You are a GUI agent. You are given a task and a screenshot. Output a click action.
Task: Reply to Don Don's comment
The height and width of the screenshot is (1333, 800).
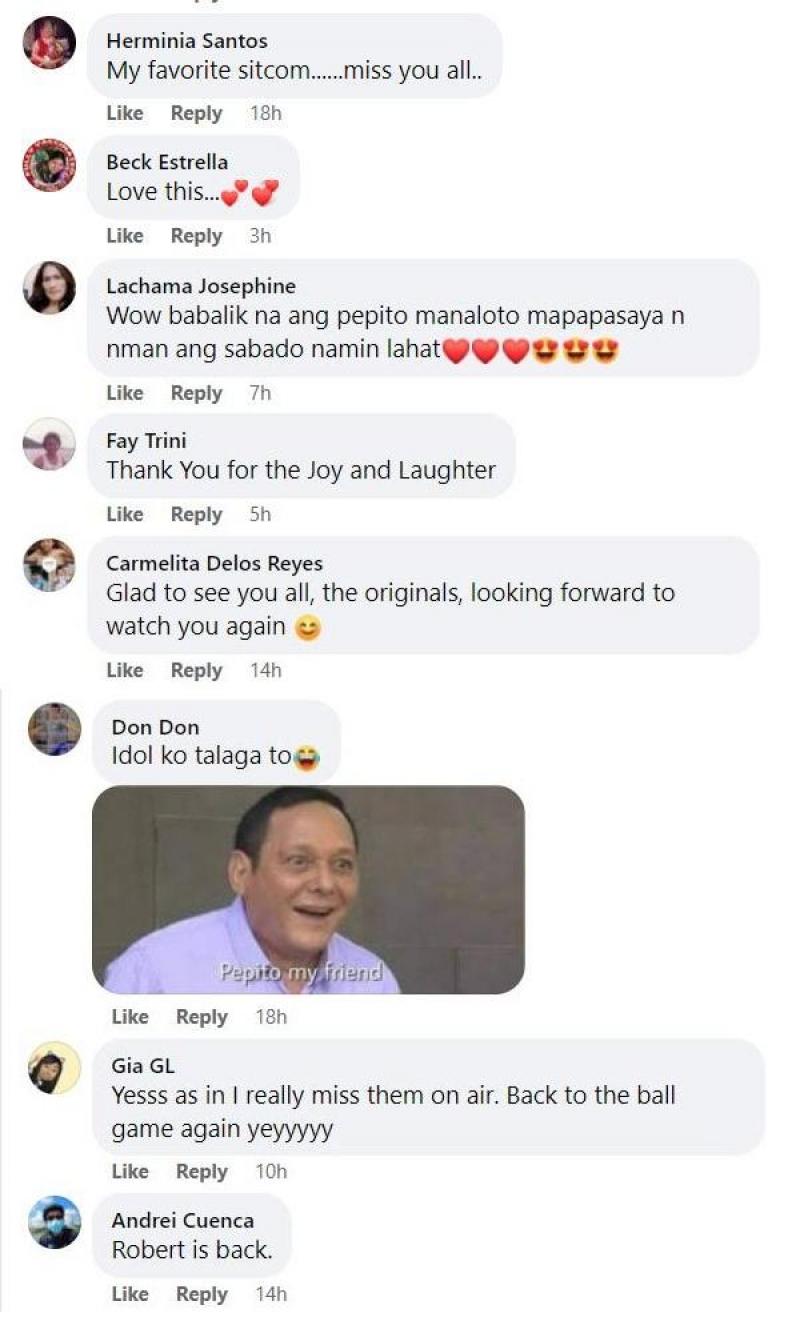tap(201, 1017)
